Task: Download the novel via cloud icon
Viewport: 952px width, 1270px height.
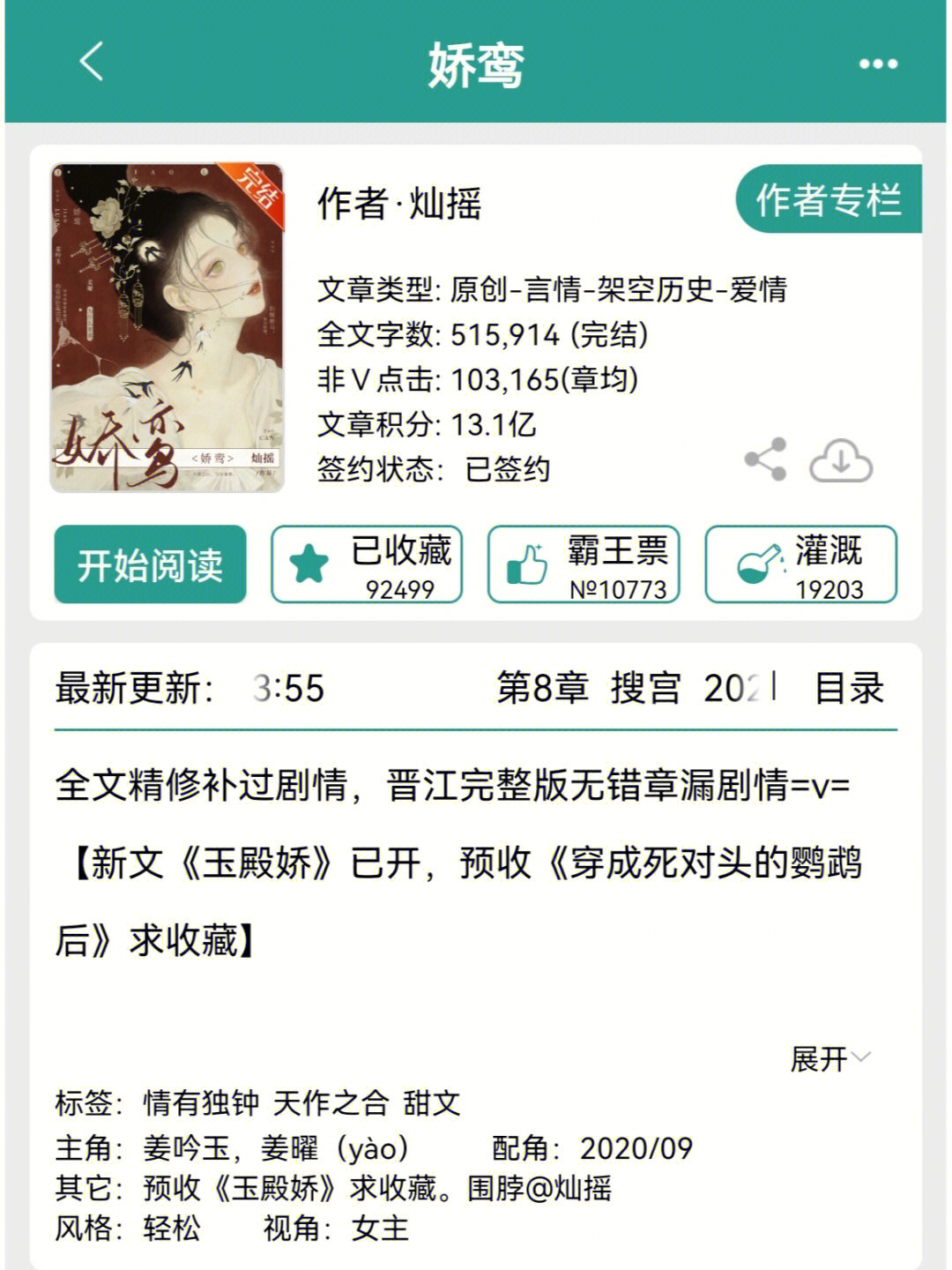Action: [840, 460]
